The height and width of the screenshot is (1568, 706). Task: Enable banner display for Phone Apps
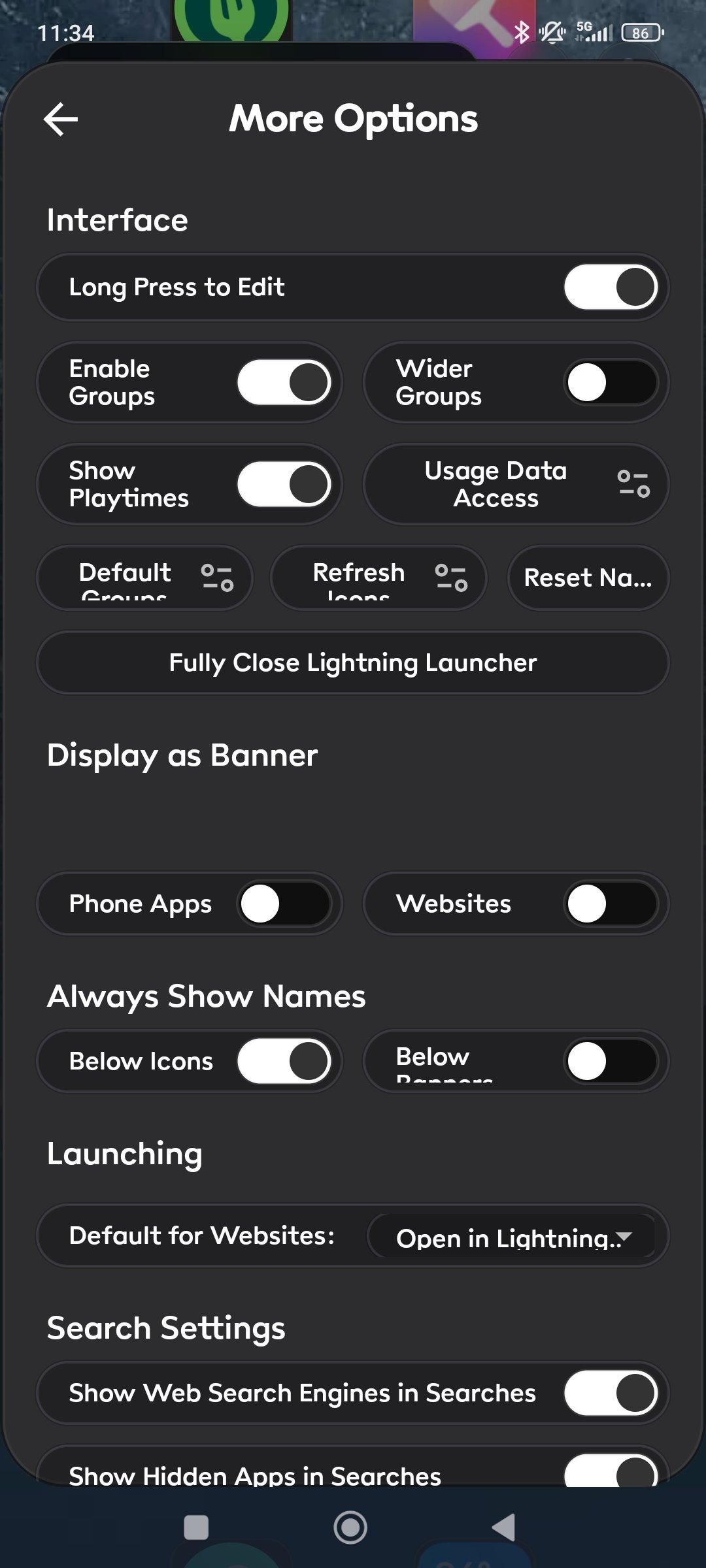tap(284, 904)
